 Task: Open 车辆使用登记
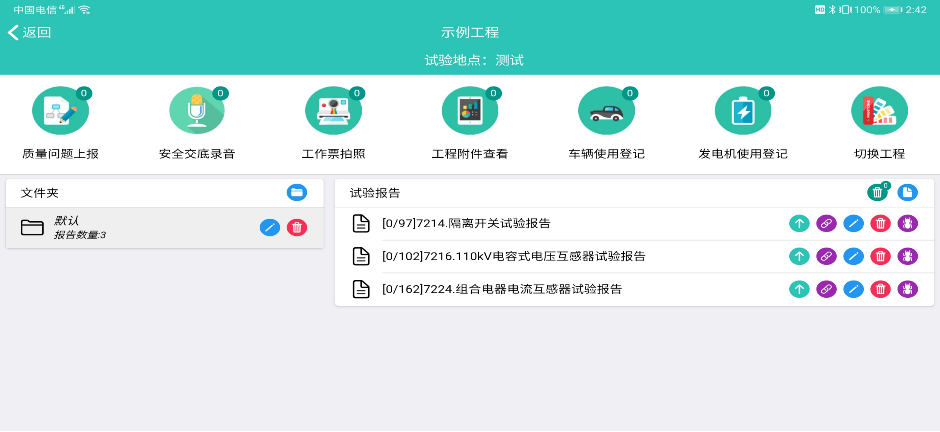click(x=606, y=112)
